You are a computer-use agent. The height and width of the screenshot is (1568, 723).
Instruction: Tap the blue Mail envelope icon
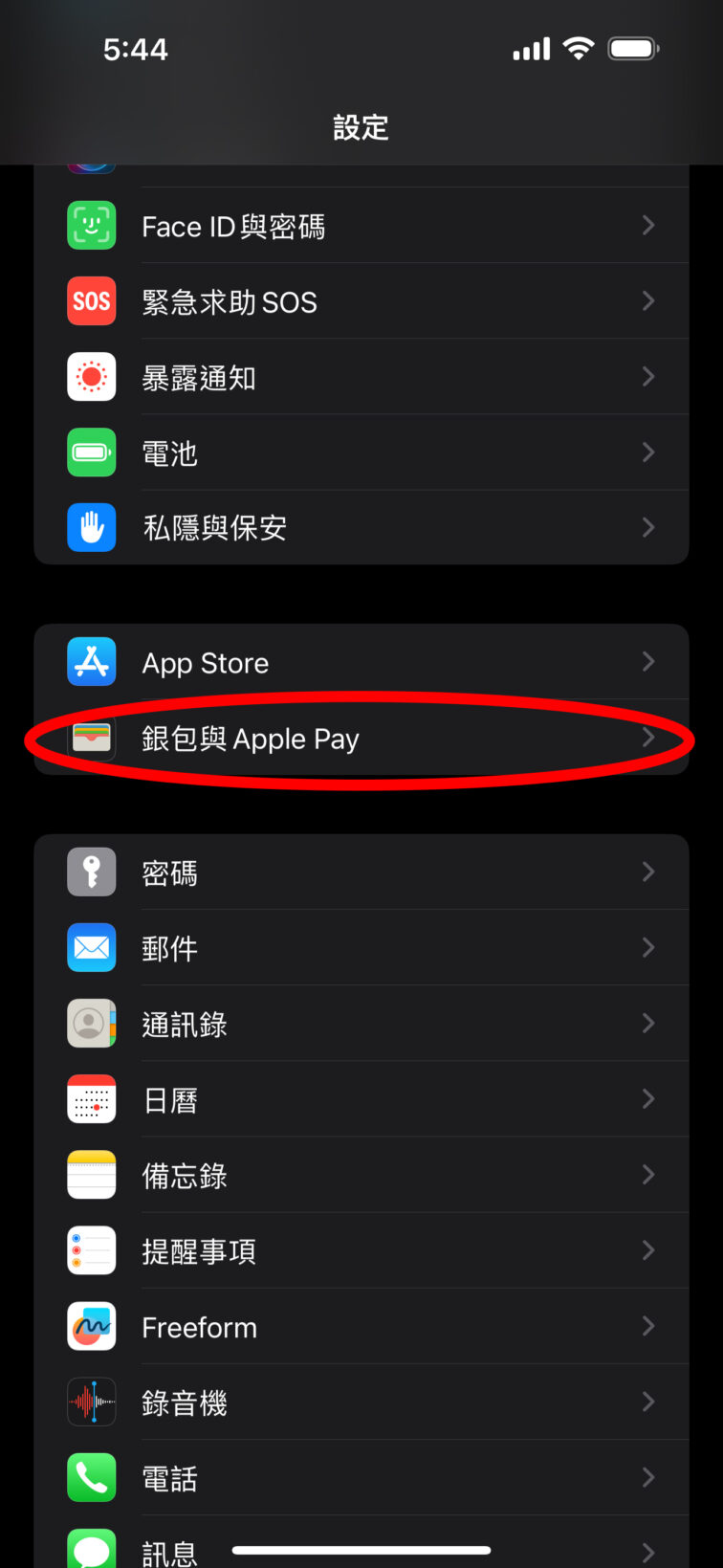(91, 947)
